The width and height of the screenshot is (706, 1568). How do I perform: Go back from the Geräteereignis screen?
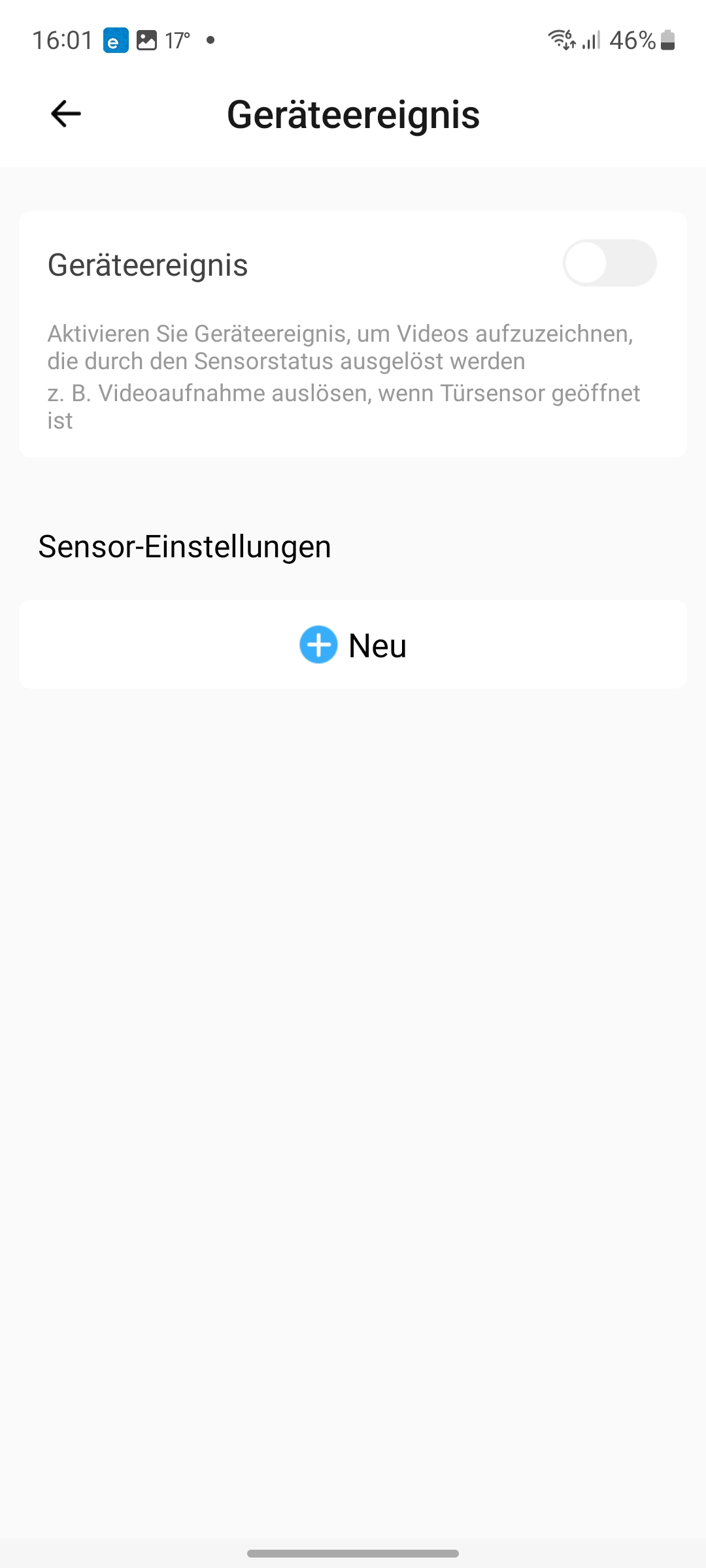(x=65, y=114)
